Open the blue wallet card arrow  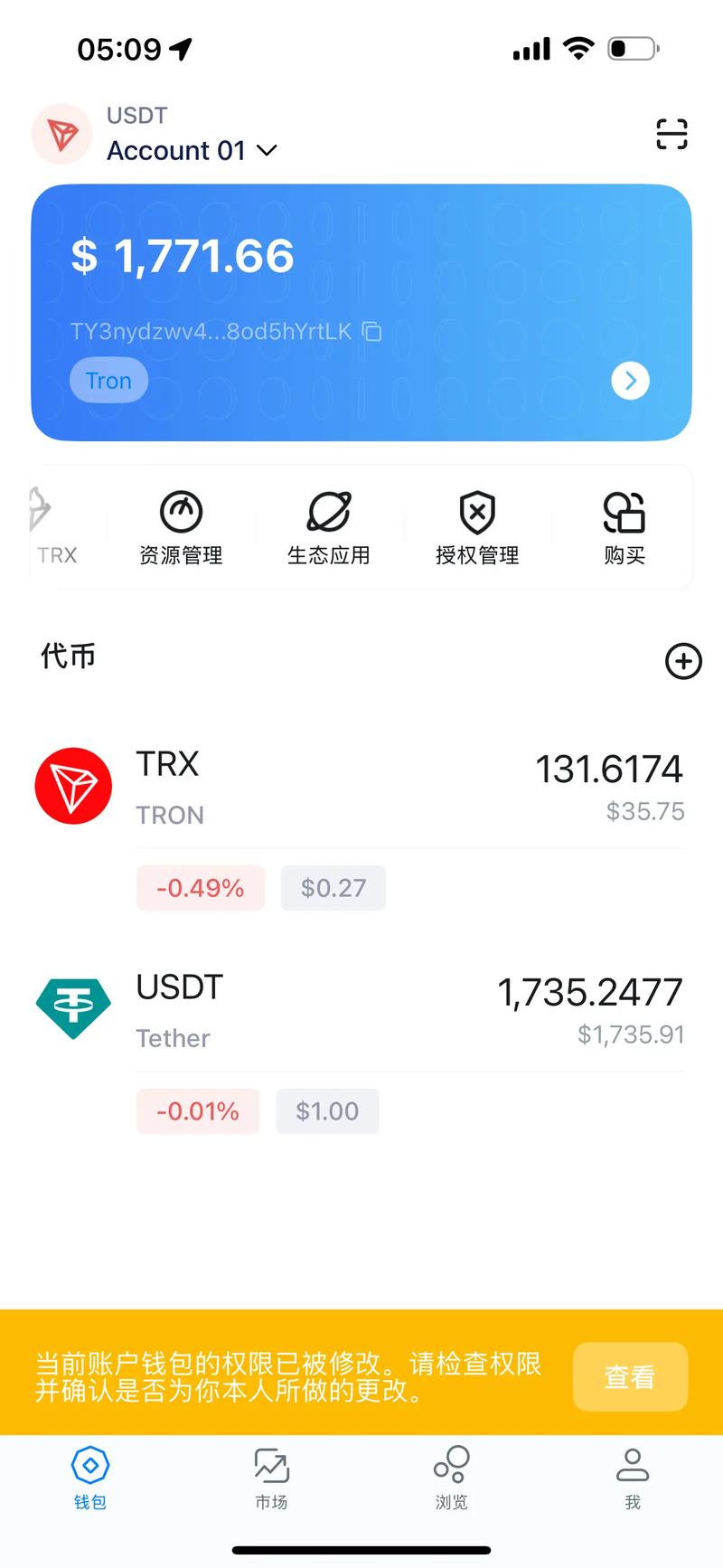click(x=630, y=381)
